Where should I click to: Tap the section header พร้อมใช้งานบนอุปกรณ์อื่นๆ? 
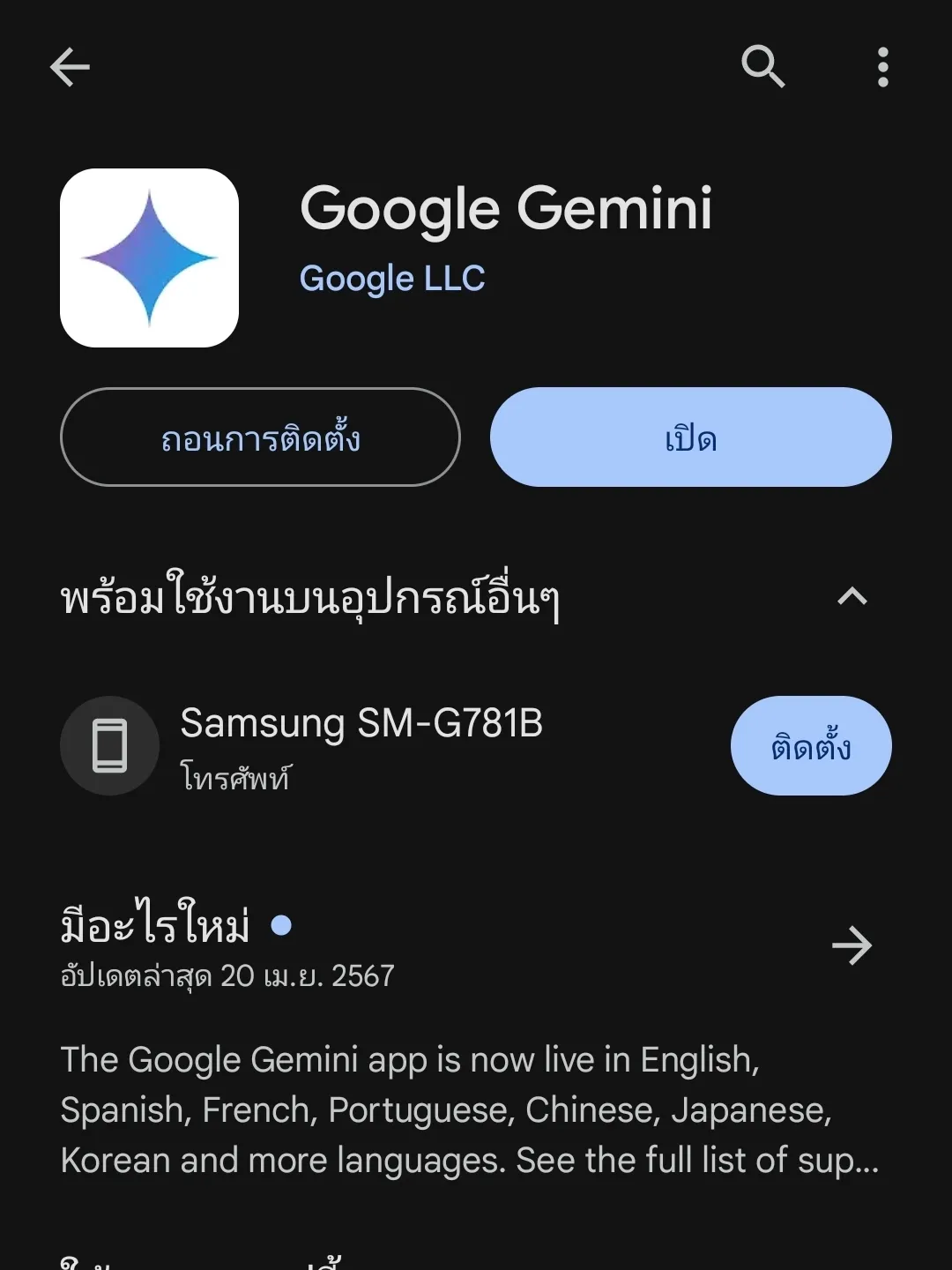313,598
